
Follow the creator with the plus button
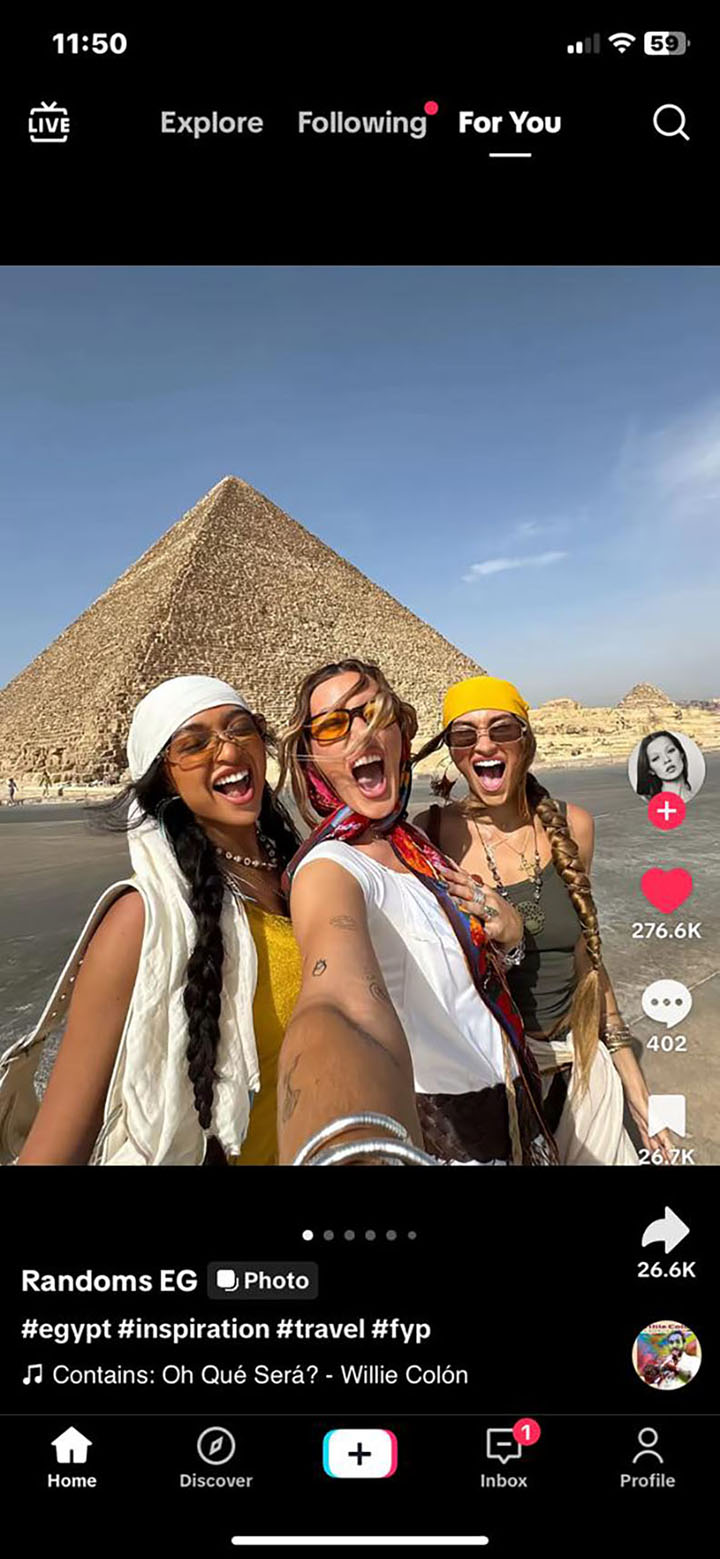pyautogui.click(x=666, y=811)
